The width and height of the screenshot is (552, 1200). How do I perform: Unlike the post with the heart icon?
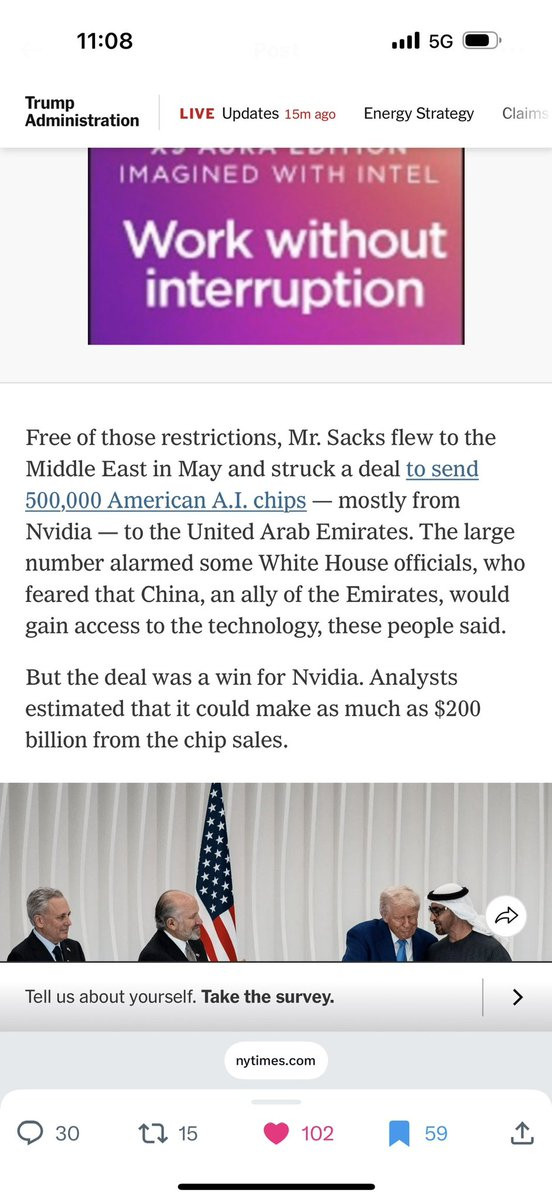coord(298,1133)
